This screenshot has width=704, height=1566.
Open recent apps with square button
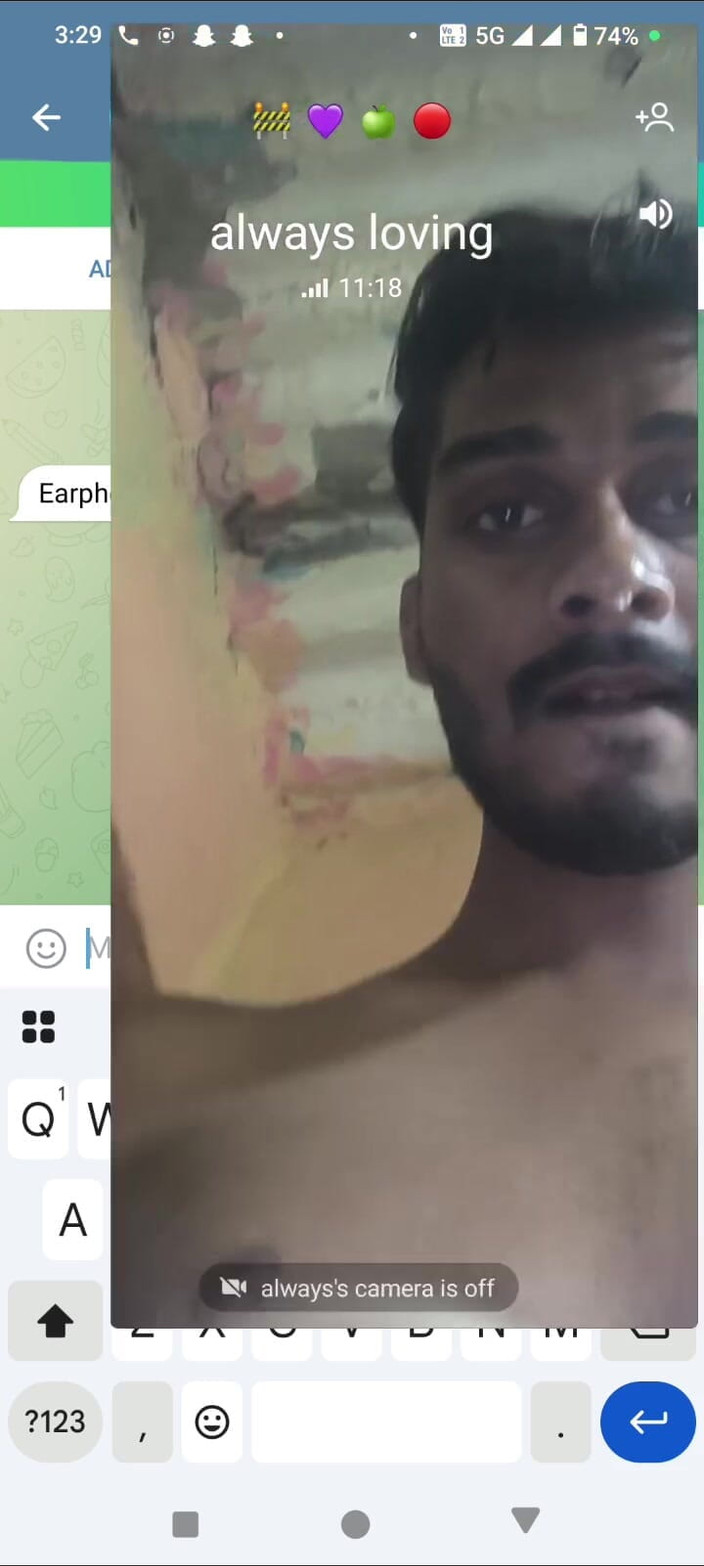click(185, 1524)
